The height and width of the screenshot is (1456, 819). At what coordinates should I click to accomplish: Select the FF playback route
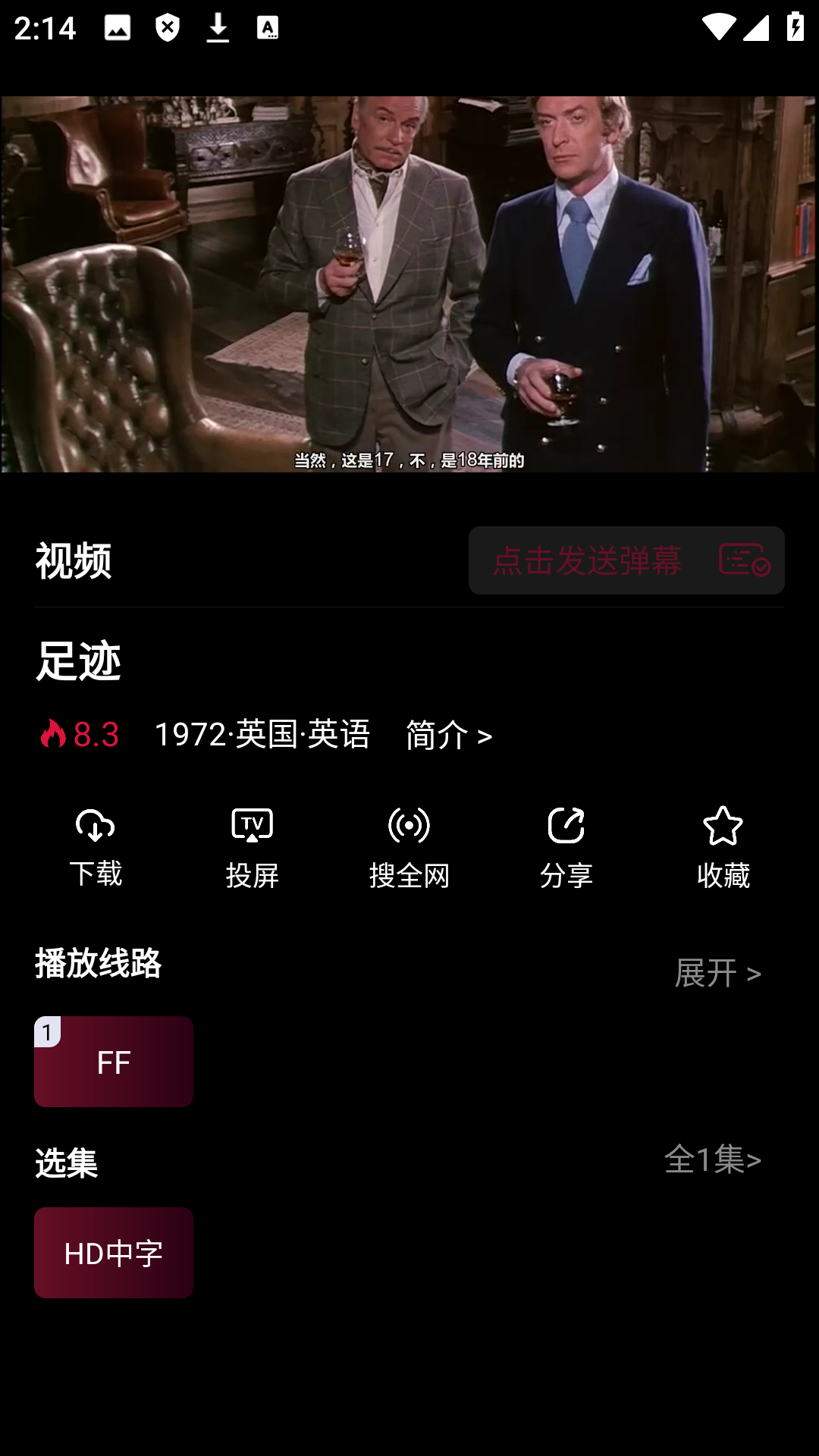click(x=114, y=1062)
